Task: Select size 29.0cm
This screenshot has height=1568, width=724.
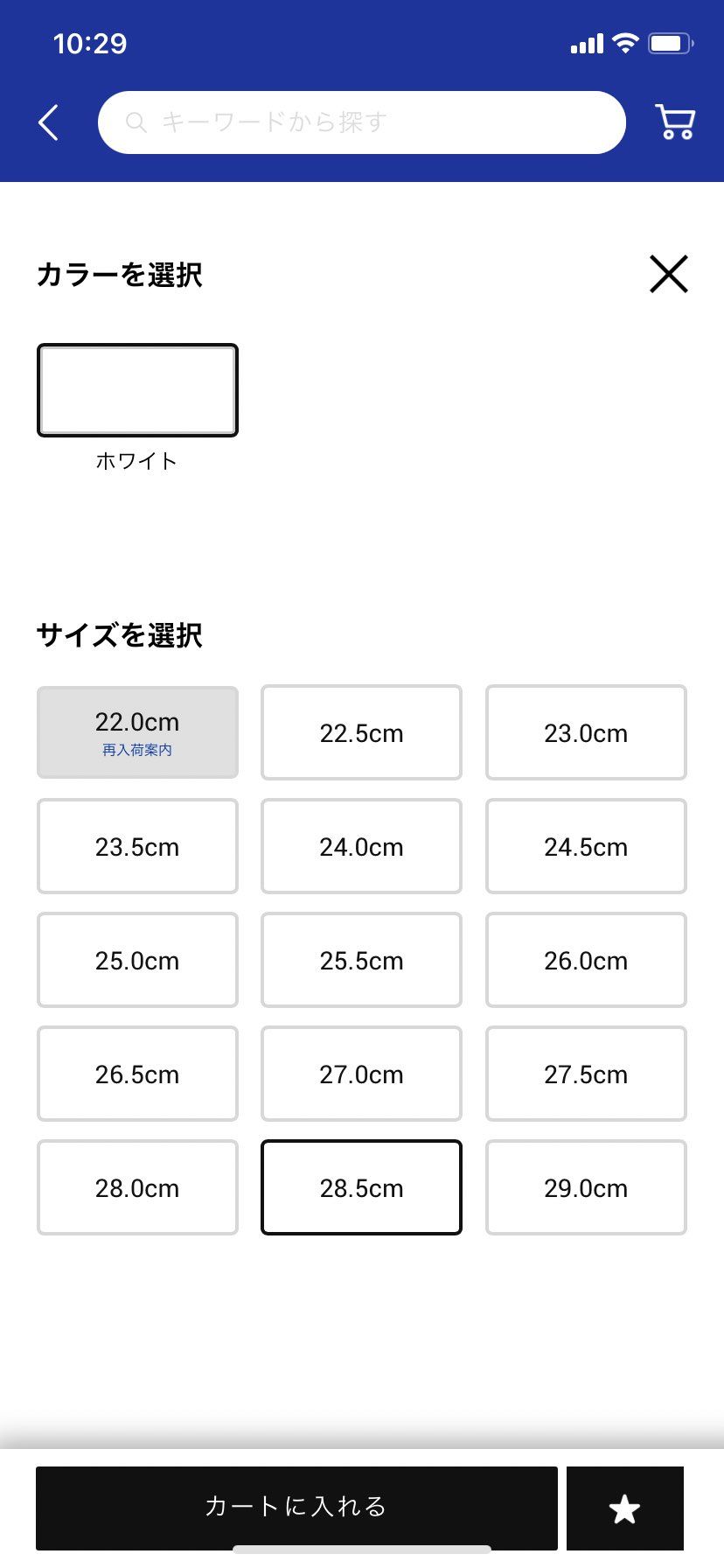Action: [586, 1187]
